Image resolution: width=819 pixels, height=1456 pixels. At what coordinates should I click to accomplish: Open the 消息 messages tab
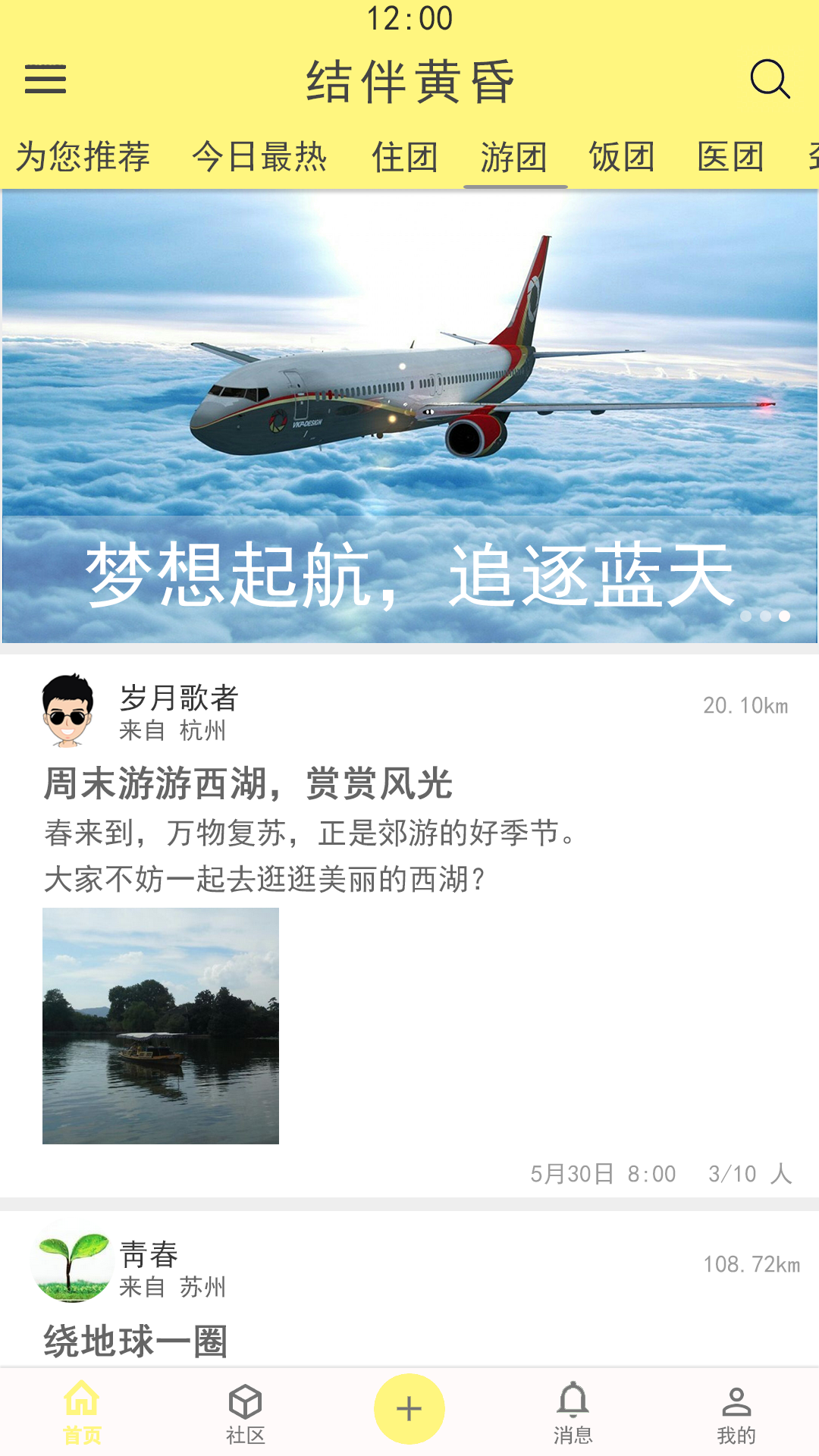point(573,1413)
